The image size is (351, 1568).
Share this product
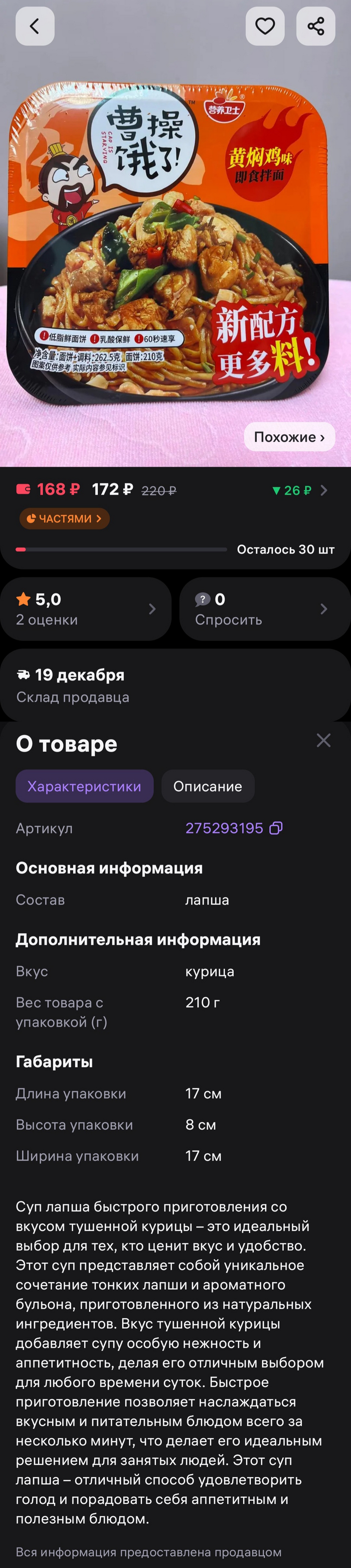pyautogui.click(x=315, y=26)
